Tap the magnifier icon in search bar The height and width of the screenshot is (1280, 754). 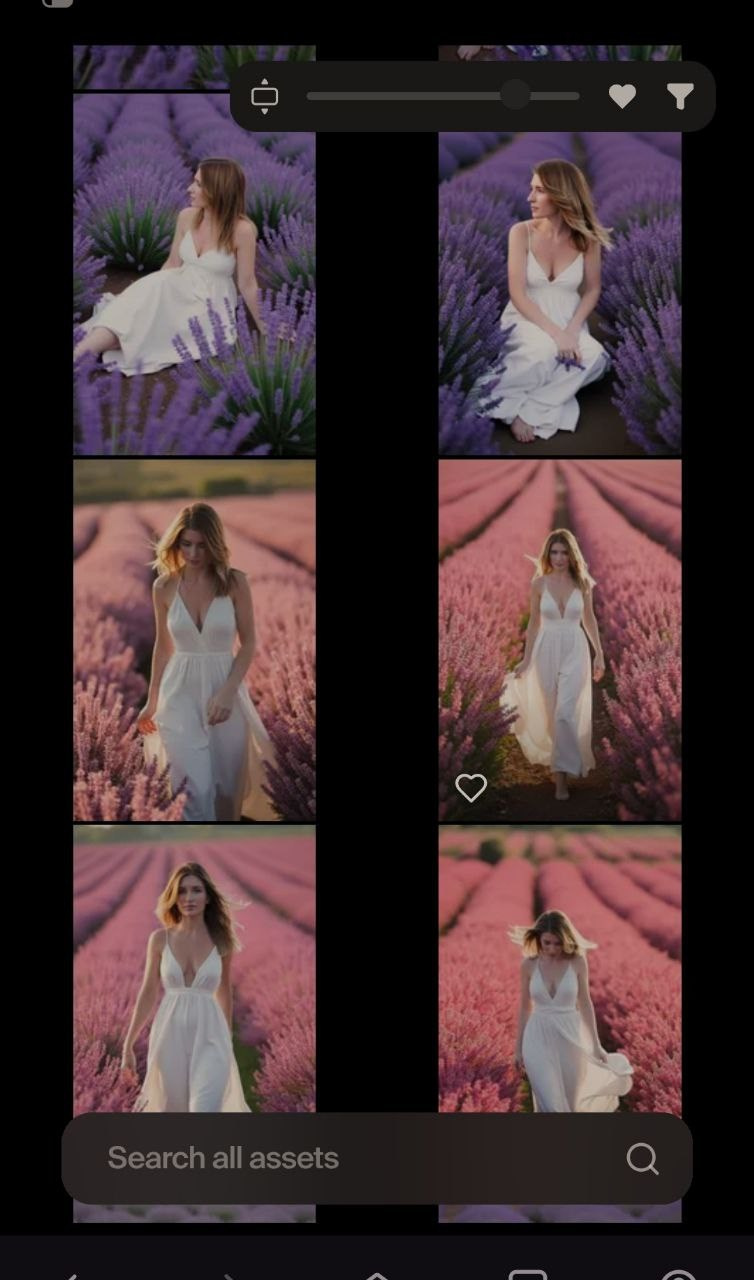[642, 1158]
